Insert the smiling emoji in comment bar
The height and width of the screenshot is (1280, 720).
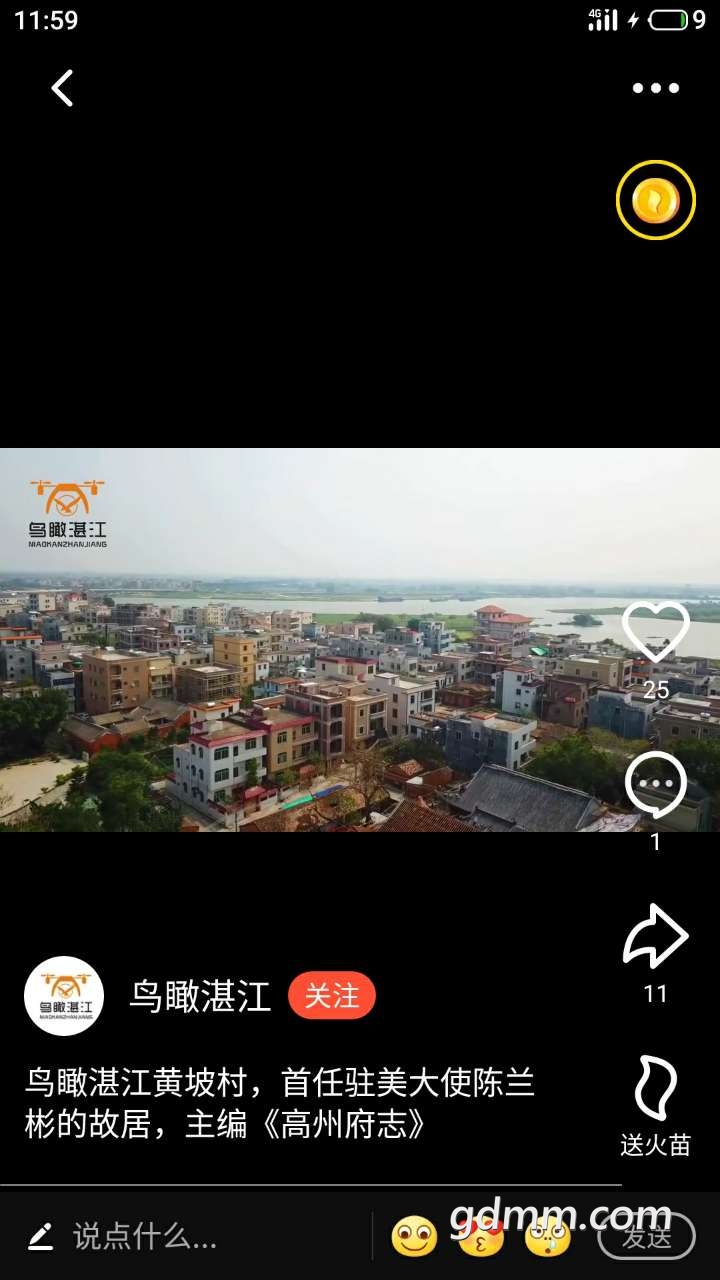point(414,1238)
